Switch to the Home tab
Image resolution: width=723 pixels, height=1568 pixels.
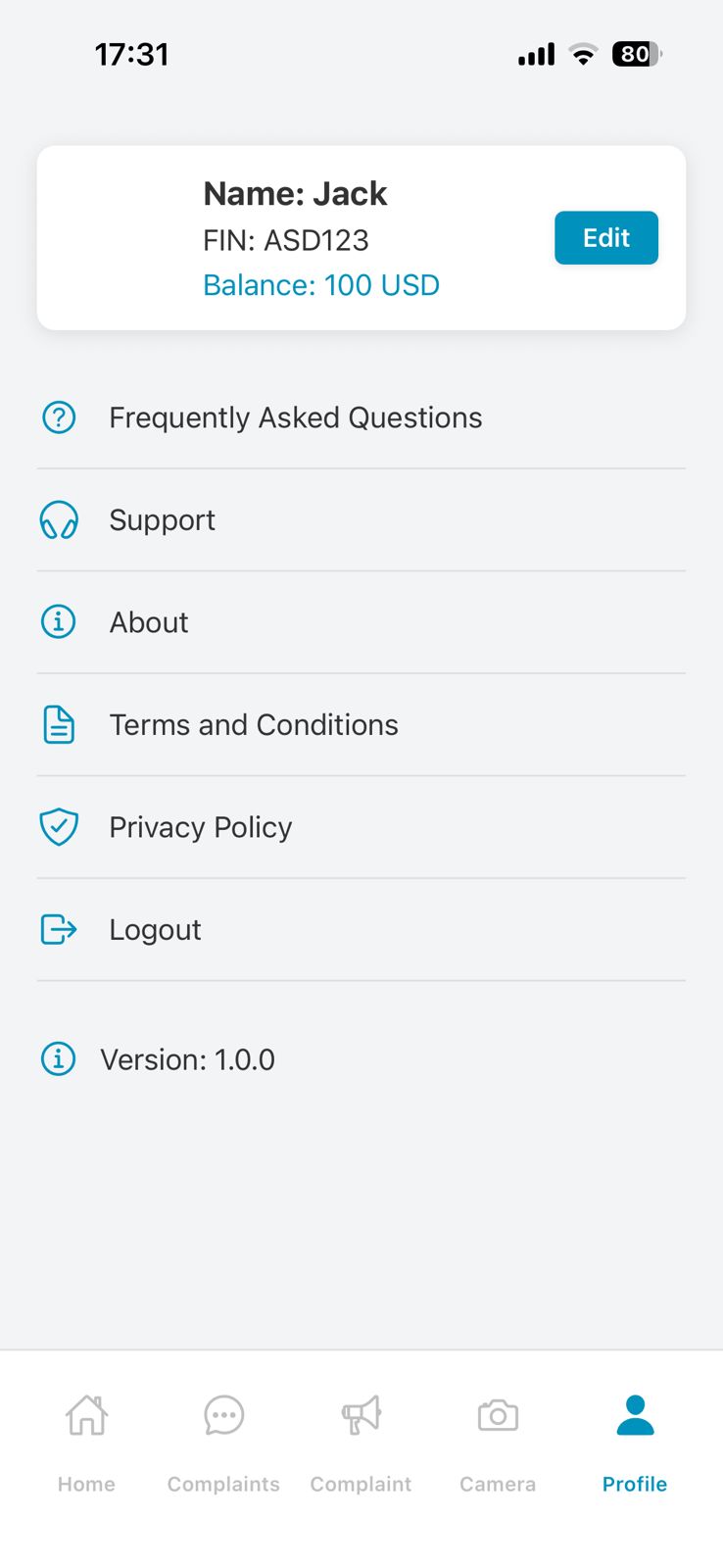coord(86,1441)
